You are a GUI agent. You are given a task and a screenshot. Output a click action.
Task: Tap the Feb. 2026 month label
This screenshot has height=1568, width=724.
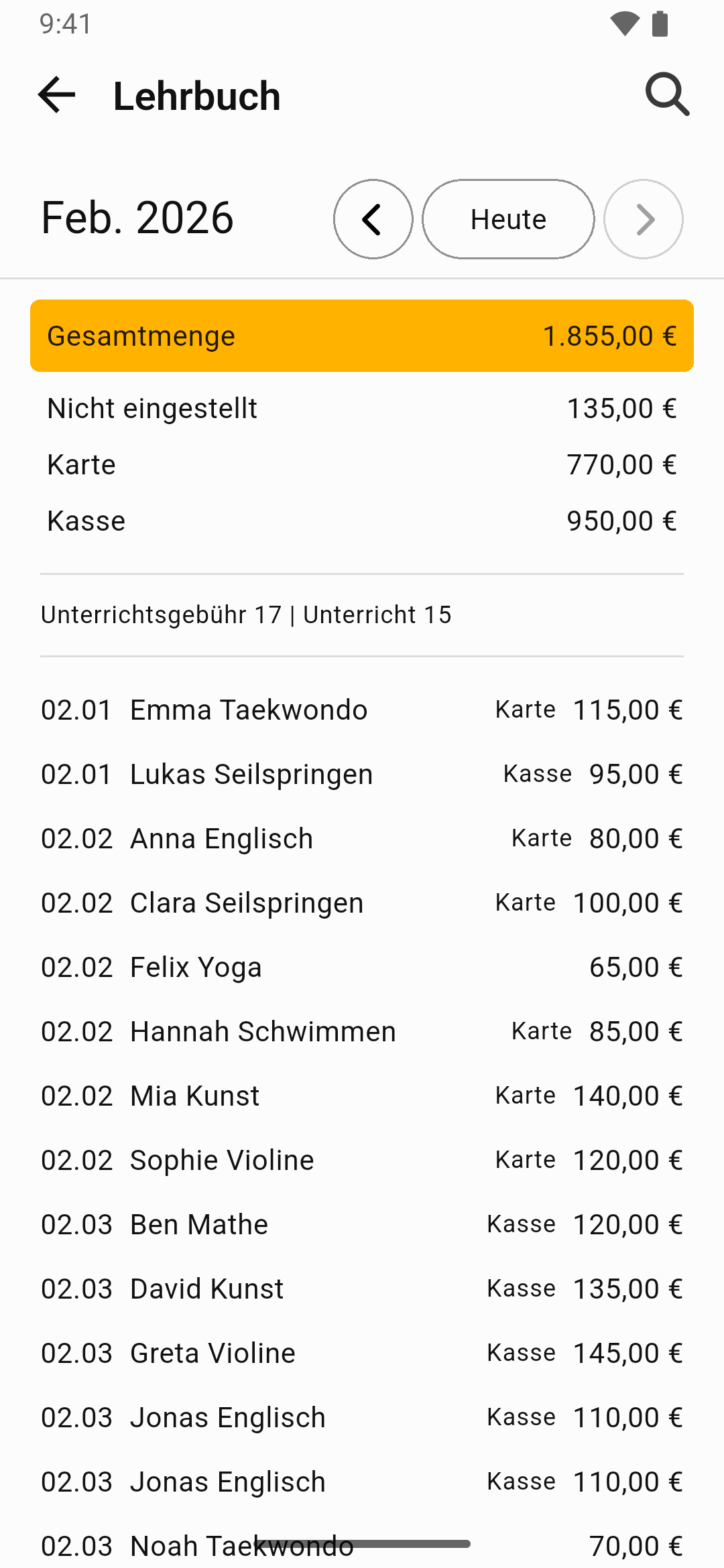136,217
